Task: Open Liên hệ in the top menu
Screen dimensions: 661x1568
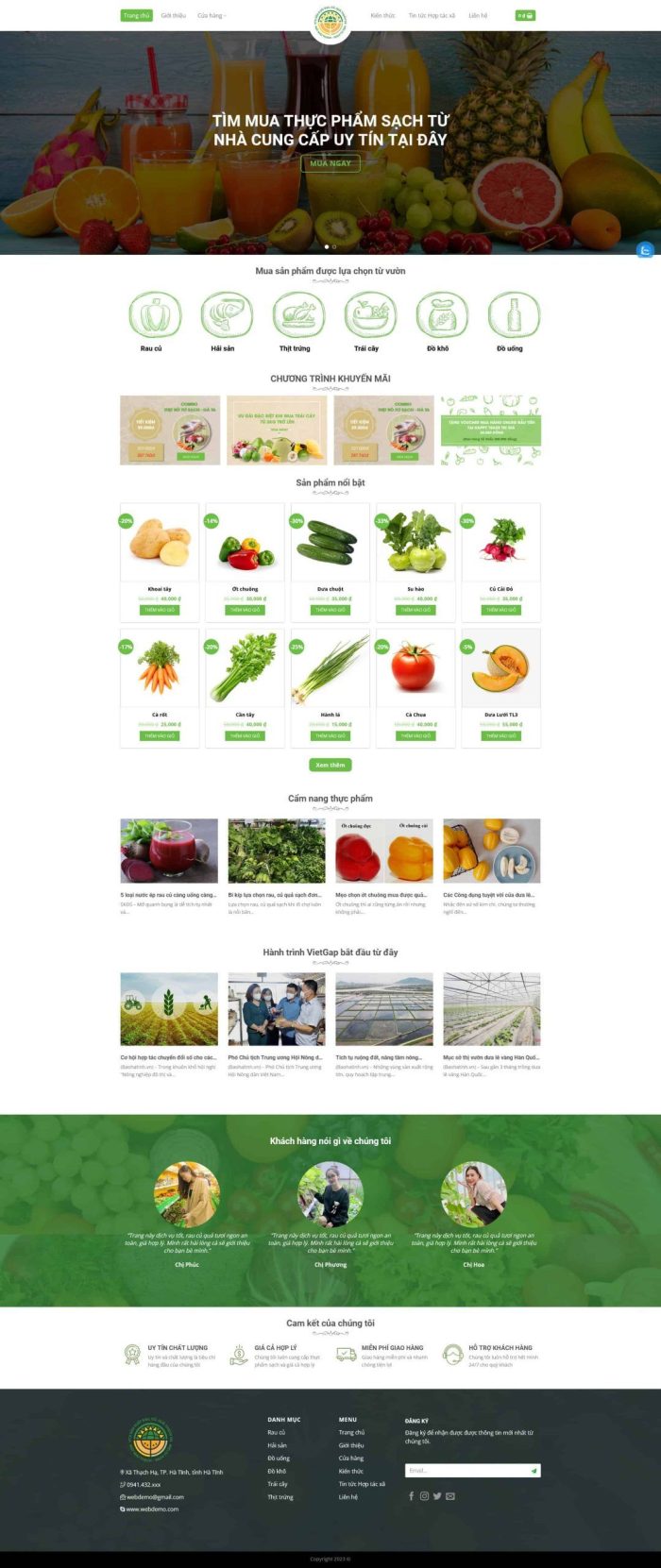Action: coord(478,16)
